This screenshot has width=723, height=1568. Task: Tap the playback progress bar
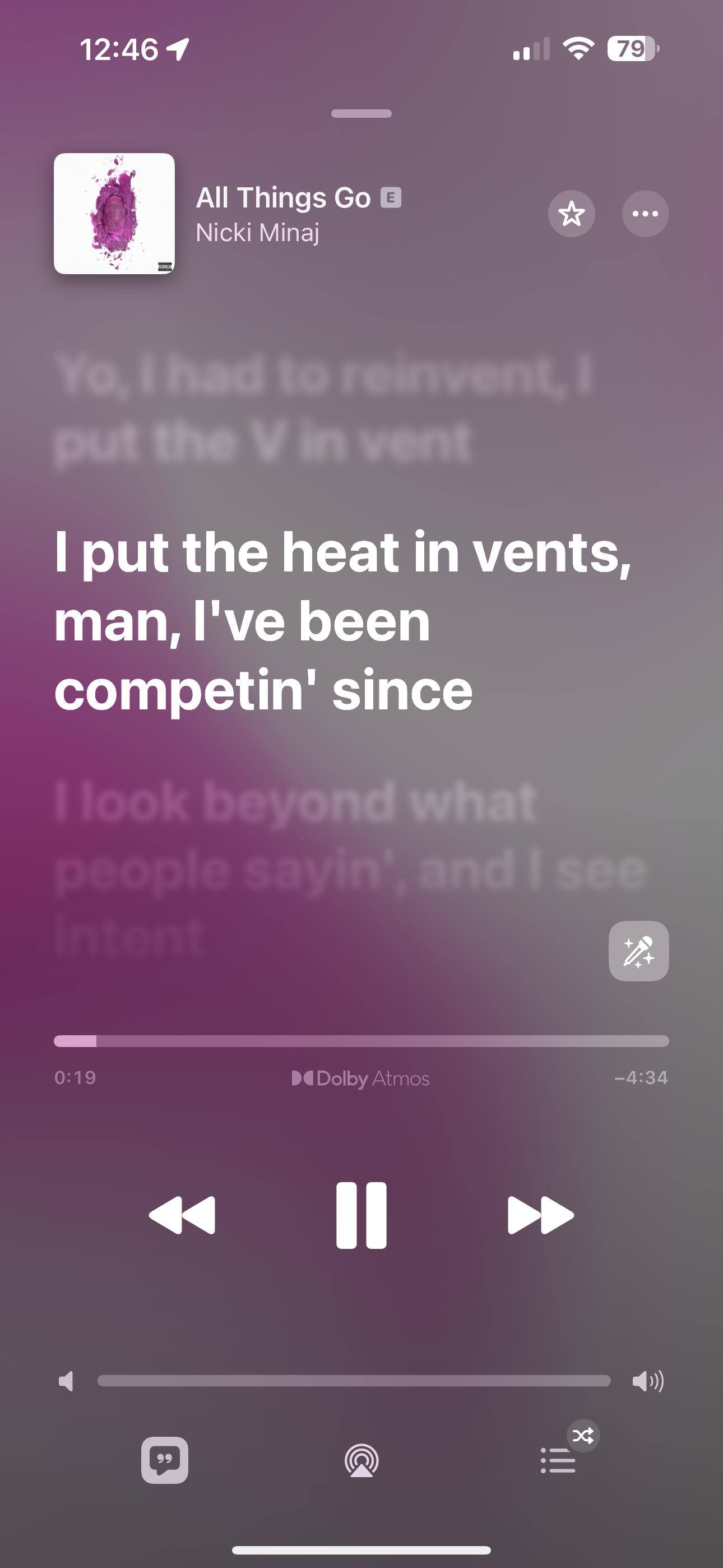pyautogui.click(x=361, y=1041)
